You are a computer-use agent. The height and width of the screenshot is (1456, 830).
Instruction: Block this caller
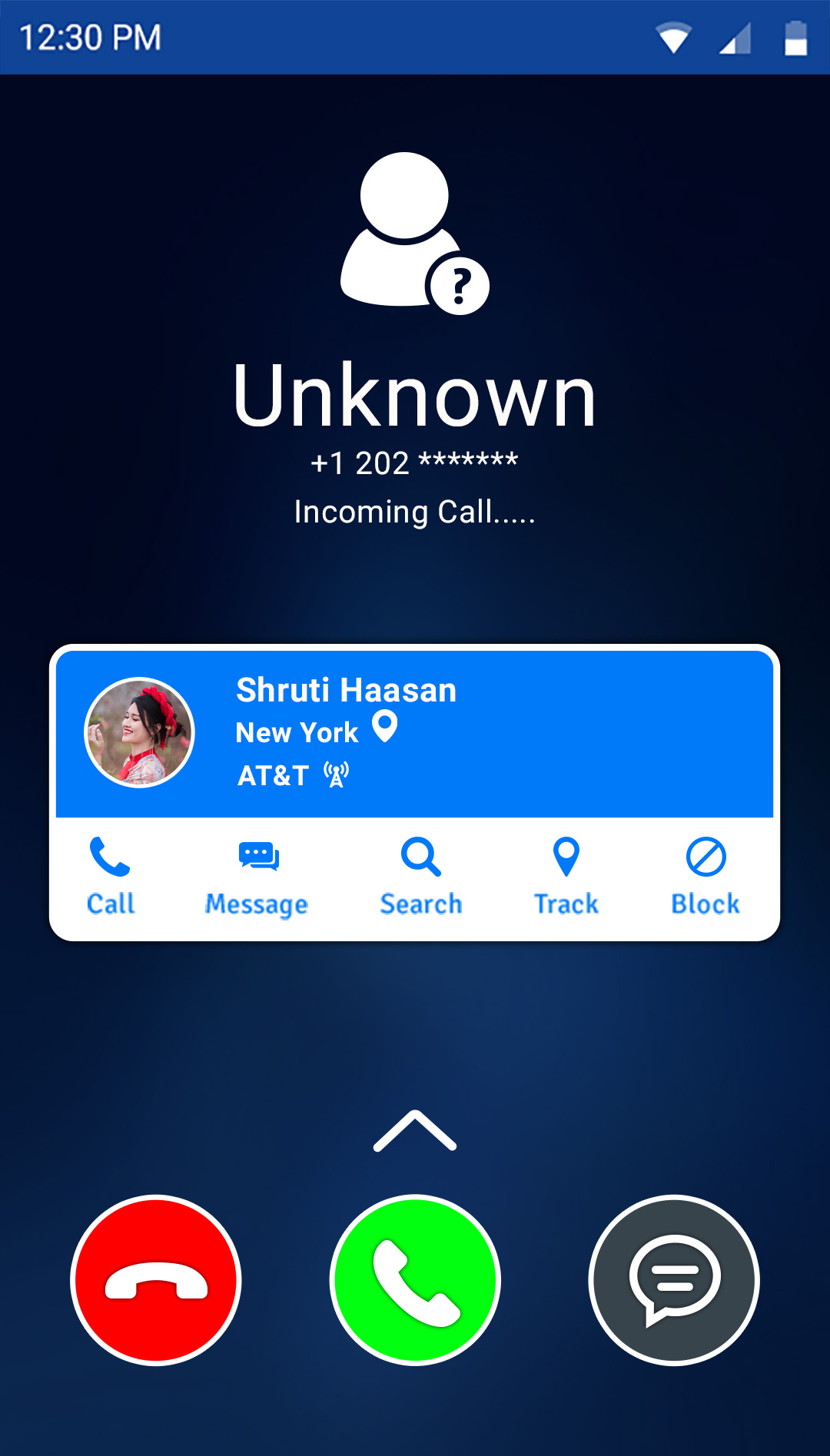(x=705, y=877)
